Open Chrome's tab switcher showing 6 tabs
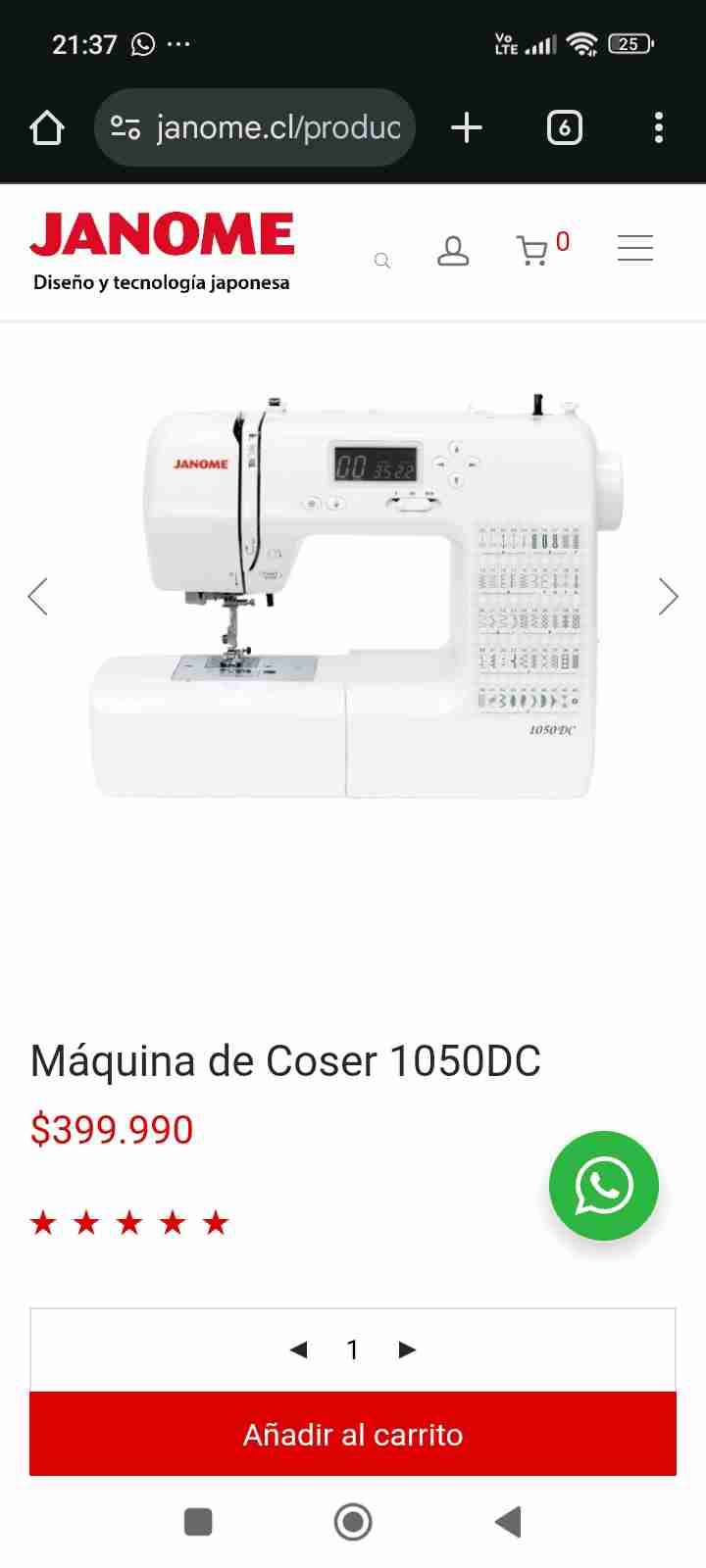The image size is (706, 1568). 564,127
